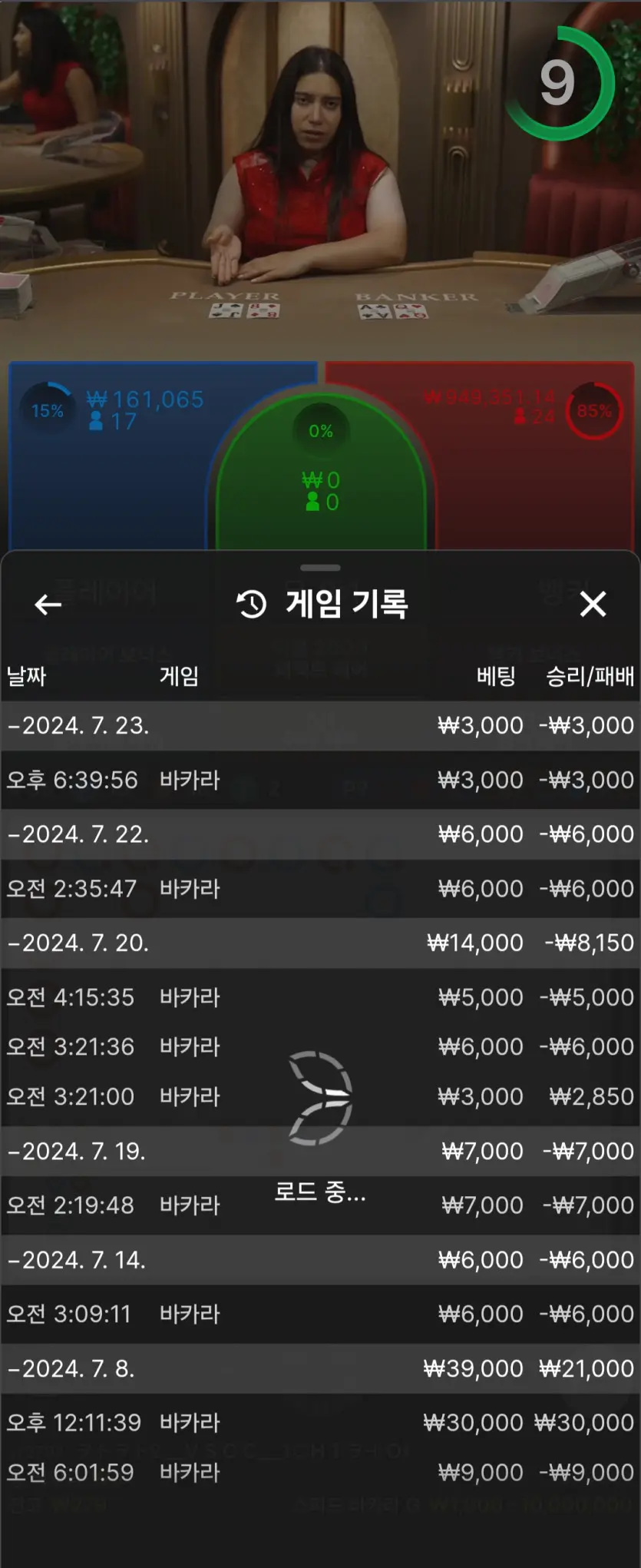Open the 오전 2:35:47 baccarat record
Viewport: 641px width, 1568px height.
click(x=320, y=889)
